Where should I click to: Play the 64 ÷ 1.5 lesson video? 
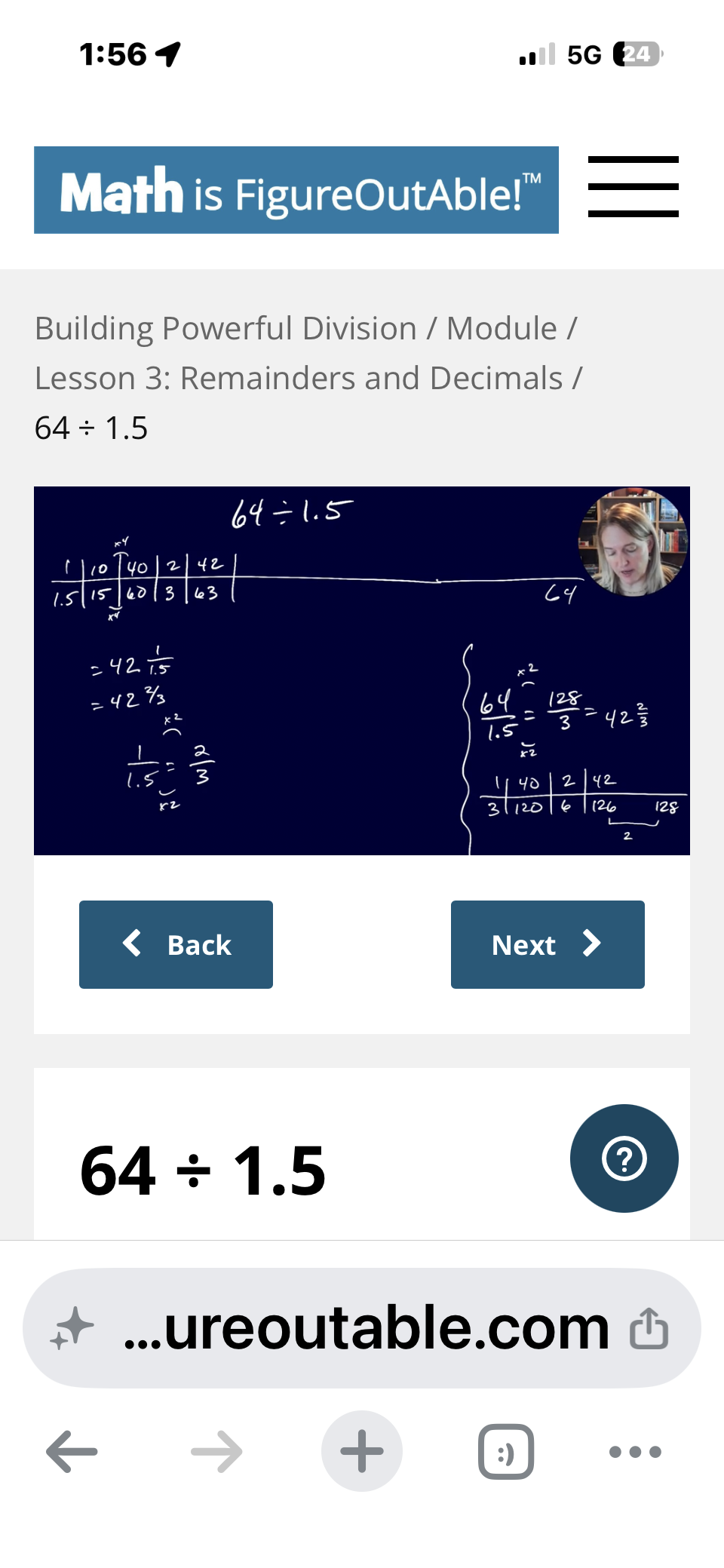coord(362,670)
